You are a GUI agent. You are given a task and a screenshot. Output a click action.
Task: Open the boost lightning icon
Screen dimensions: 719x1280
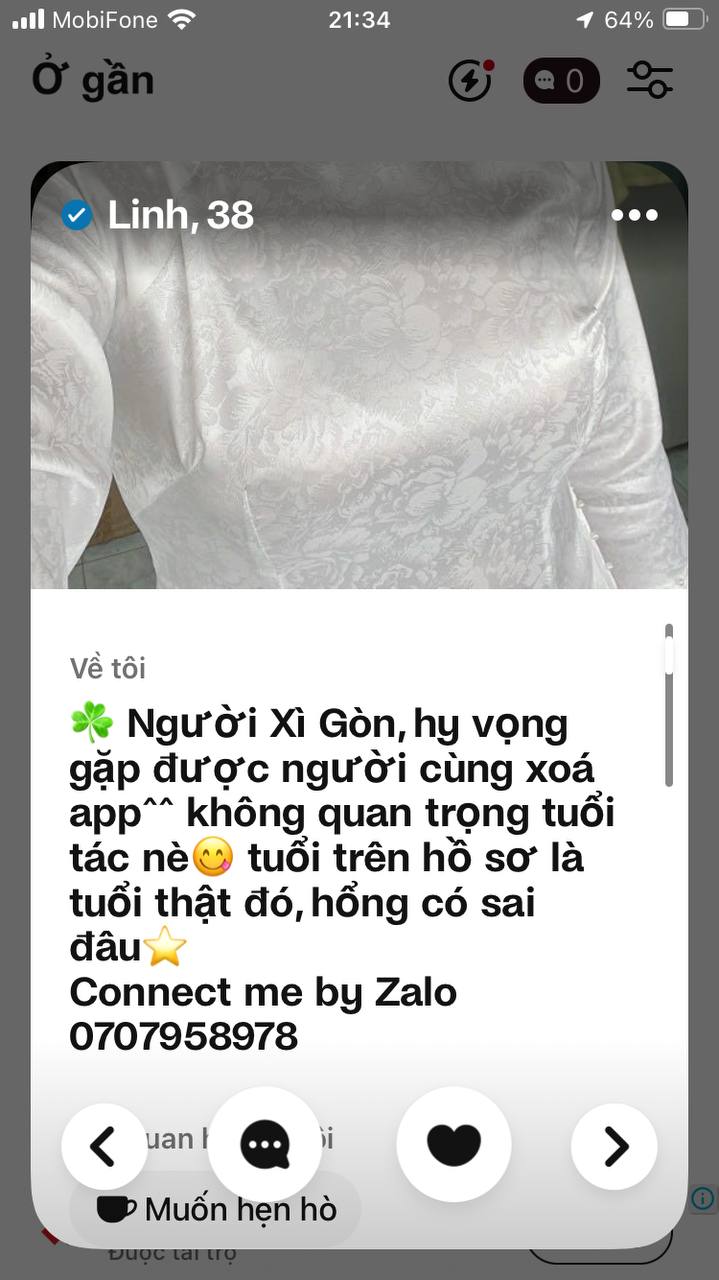pyautogui.click(x=470, y=81)
